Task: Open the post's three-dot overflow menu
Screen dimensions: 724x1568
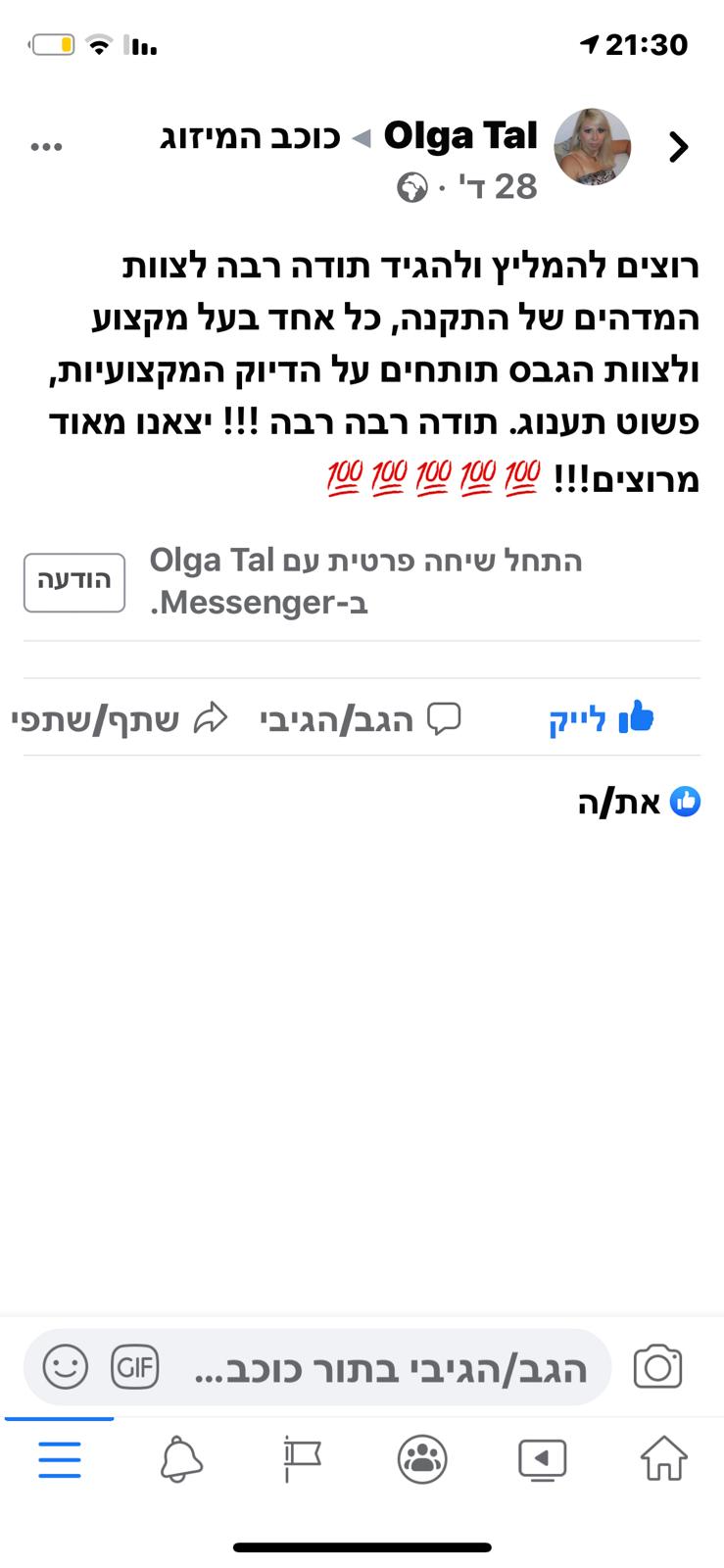Action: (47, 147)
